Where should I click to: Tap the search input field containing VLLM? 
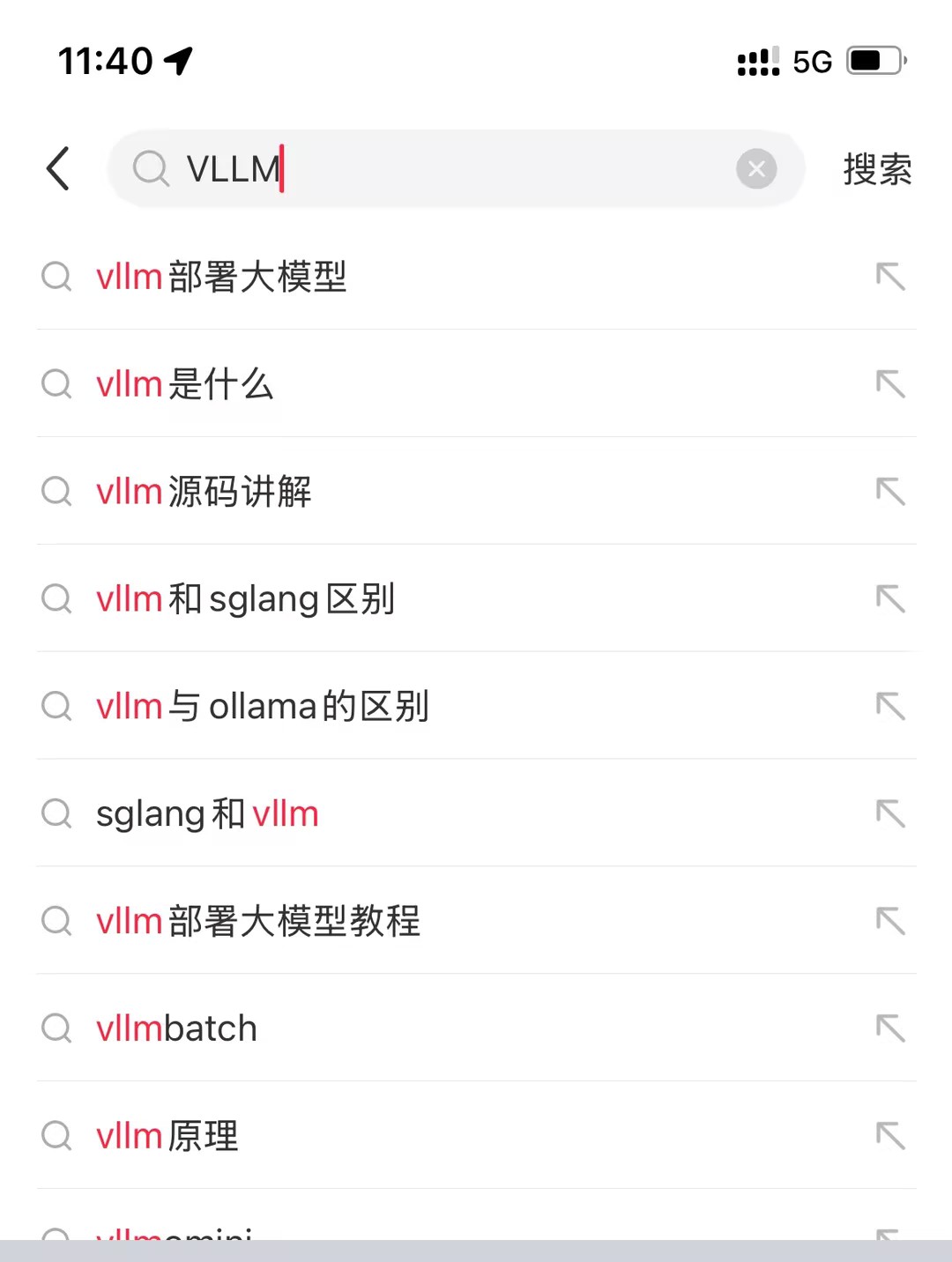[441, 168]
